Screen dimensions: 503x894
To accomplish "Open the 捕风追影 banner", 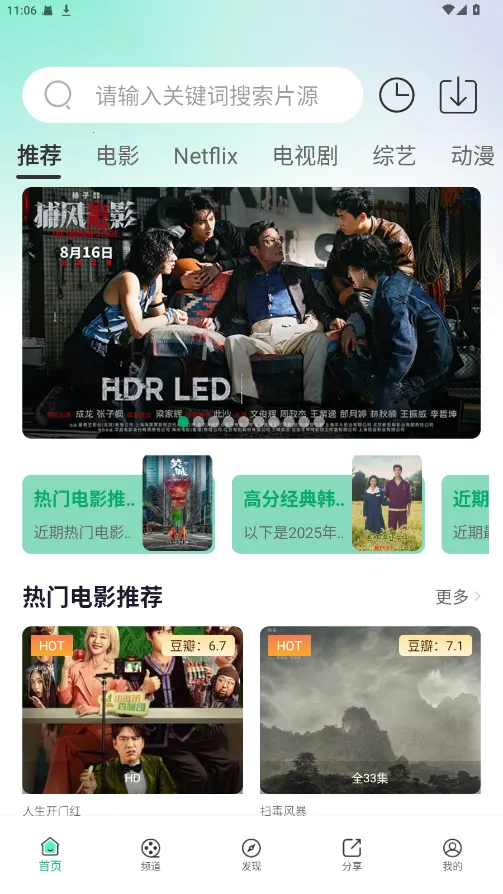I will [252, 312].
